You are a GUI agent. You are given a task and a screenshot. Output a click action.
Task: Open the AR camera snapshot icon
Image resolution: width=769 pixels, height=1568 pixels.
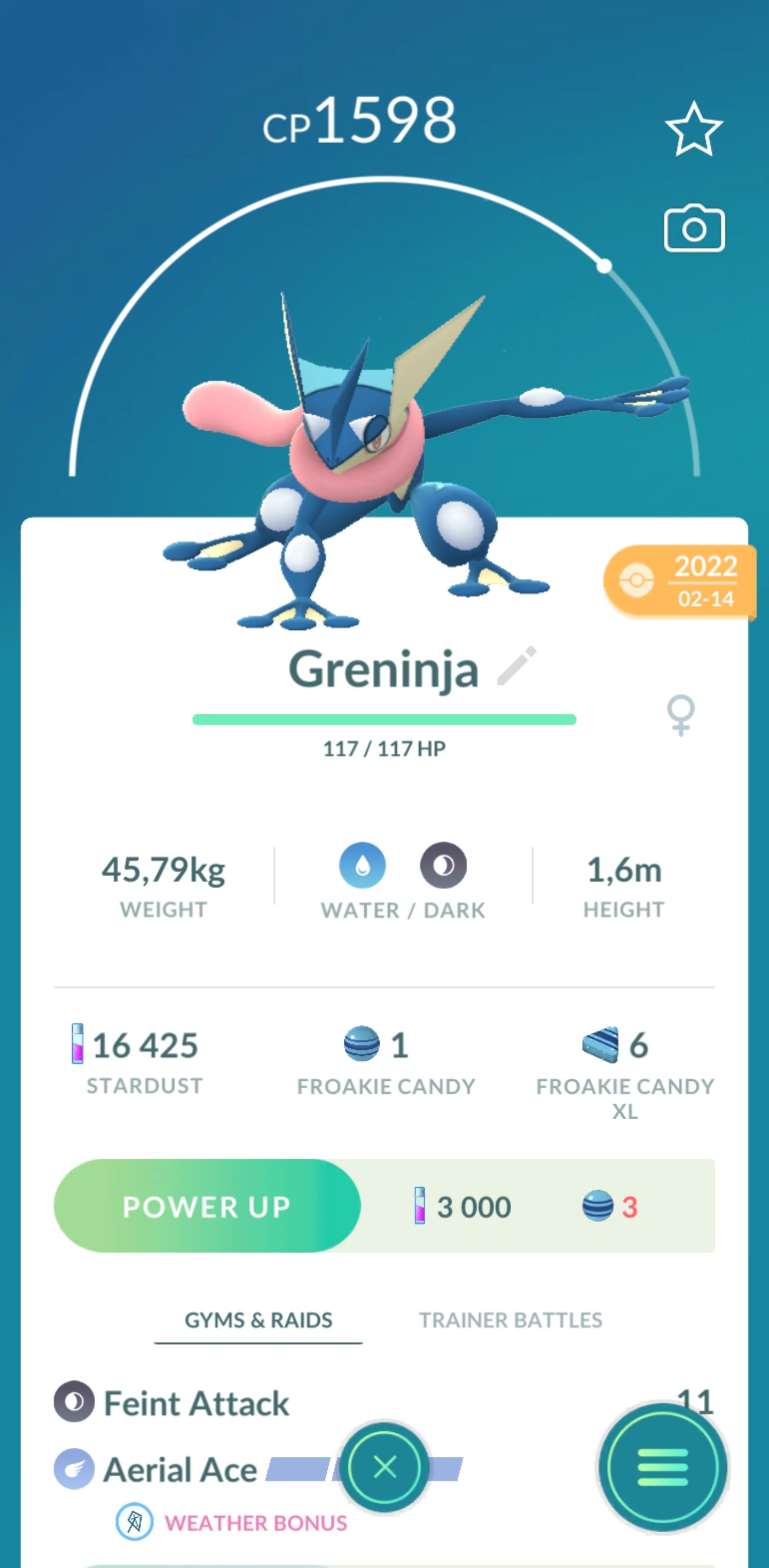point(694,228)
